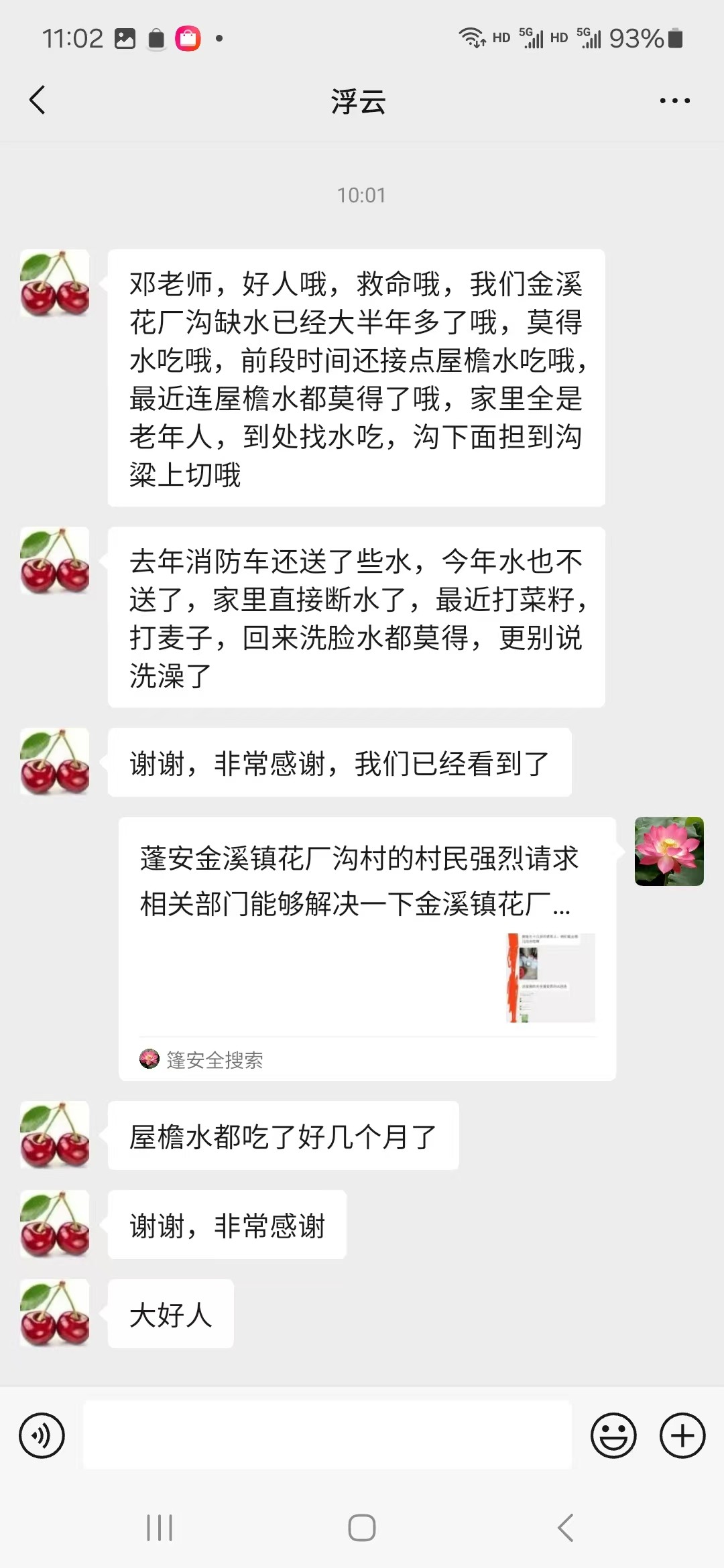Image resolution: width=724 pixels, height=1568 pixels.
Task: Open the plus attachments panel
Action: click(x=682, y=1435)
